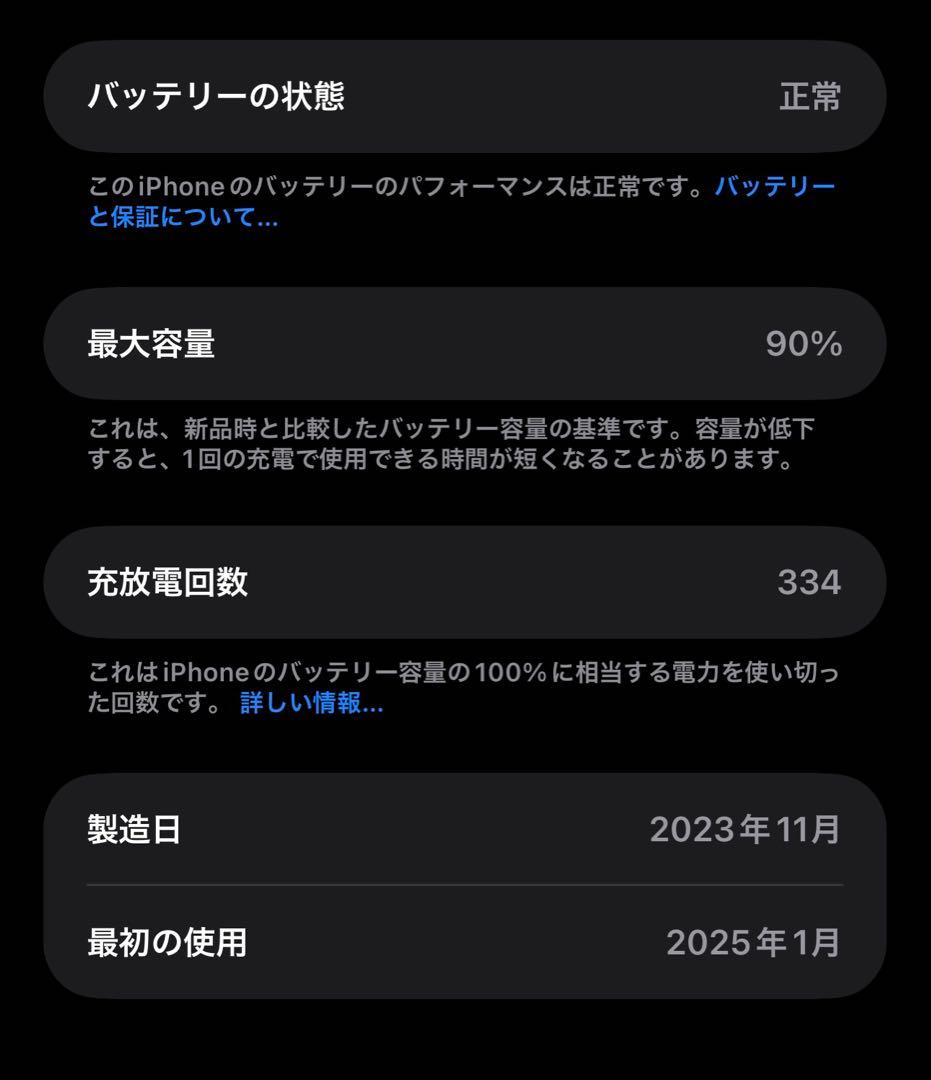Tap the 90% capacity value
This screenshot has height=1080, width=931.
pyautogui.click(x=805, y=343)
